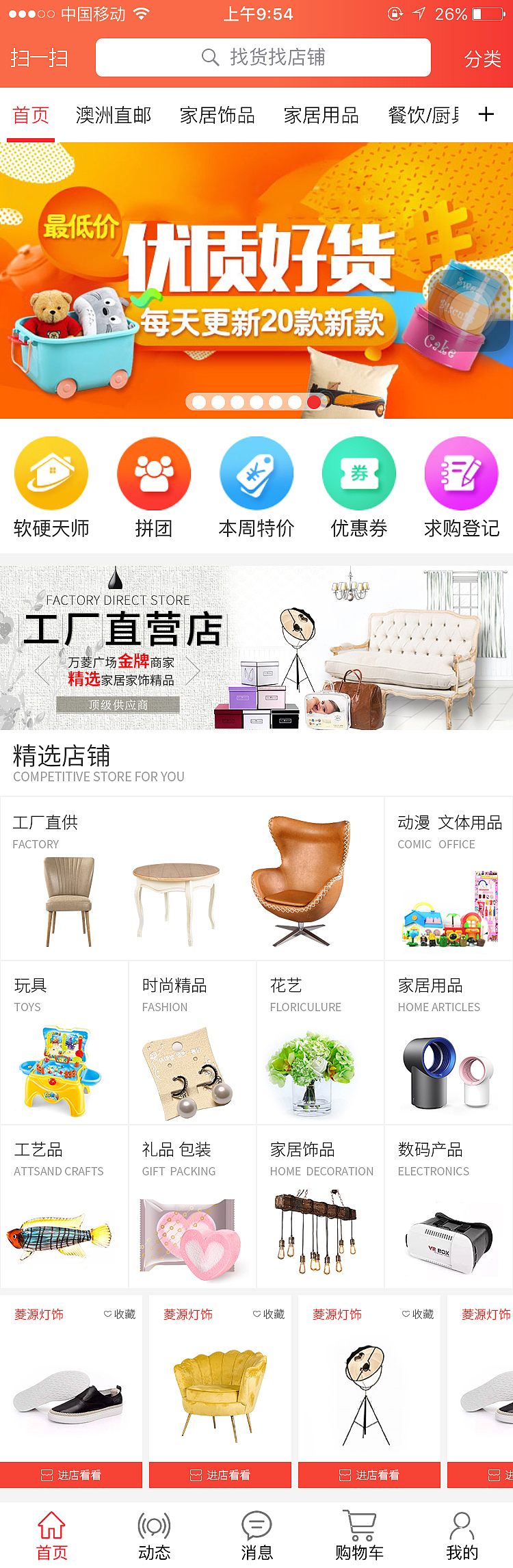Go to the 我的 profile tab
Image resolution: width=513 pixels, height=1568 pixels.
coord(462,1535)
